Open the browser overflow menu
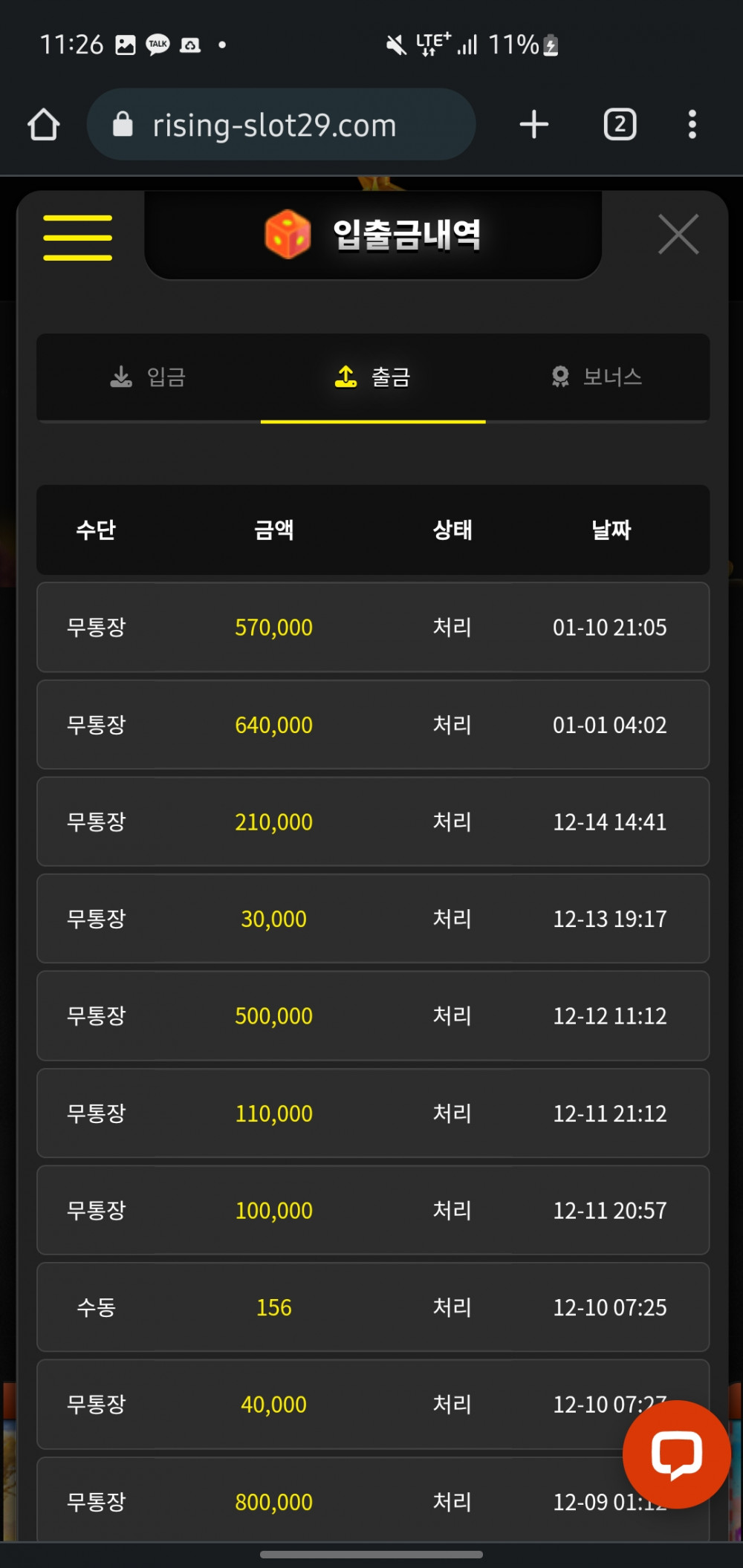 point(692,124)
